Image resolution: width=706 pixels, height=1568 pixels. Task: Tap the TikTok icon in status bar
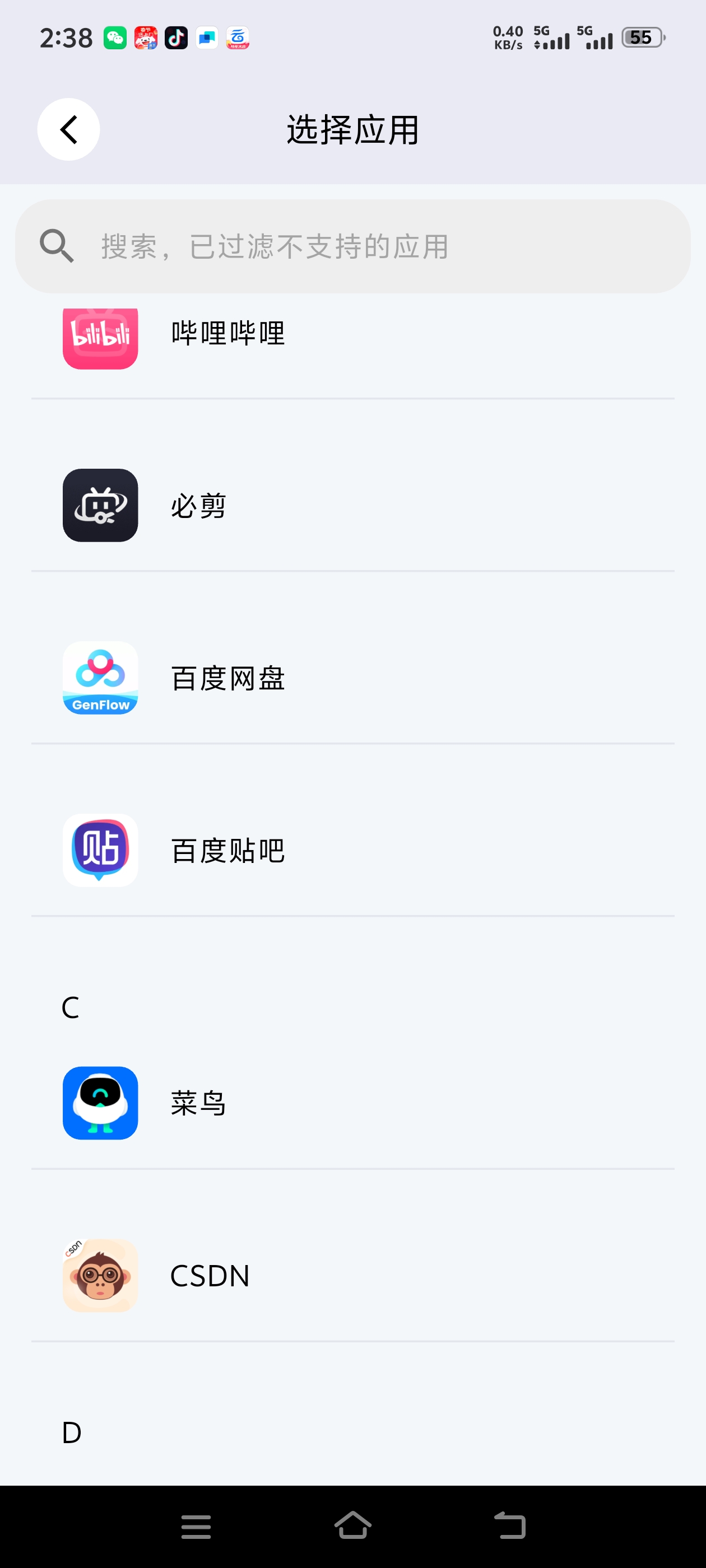click(x=176, y=38)
